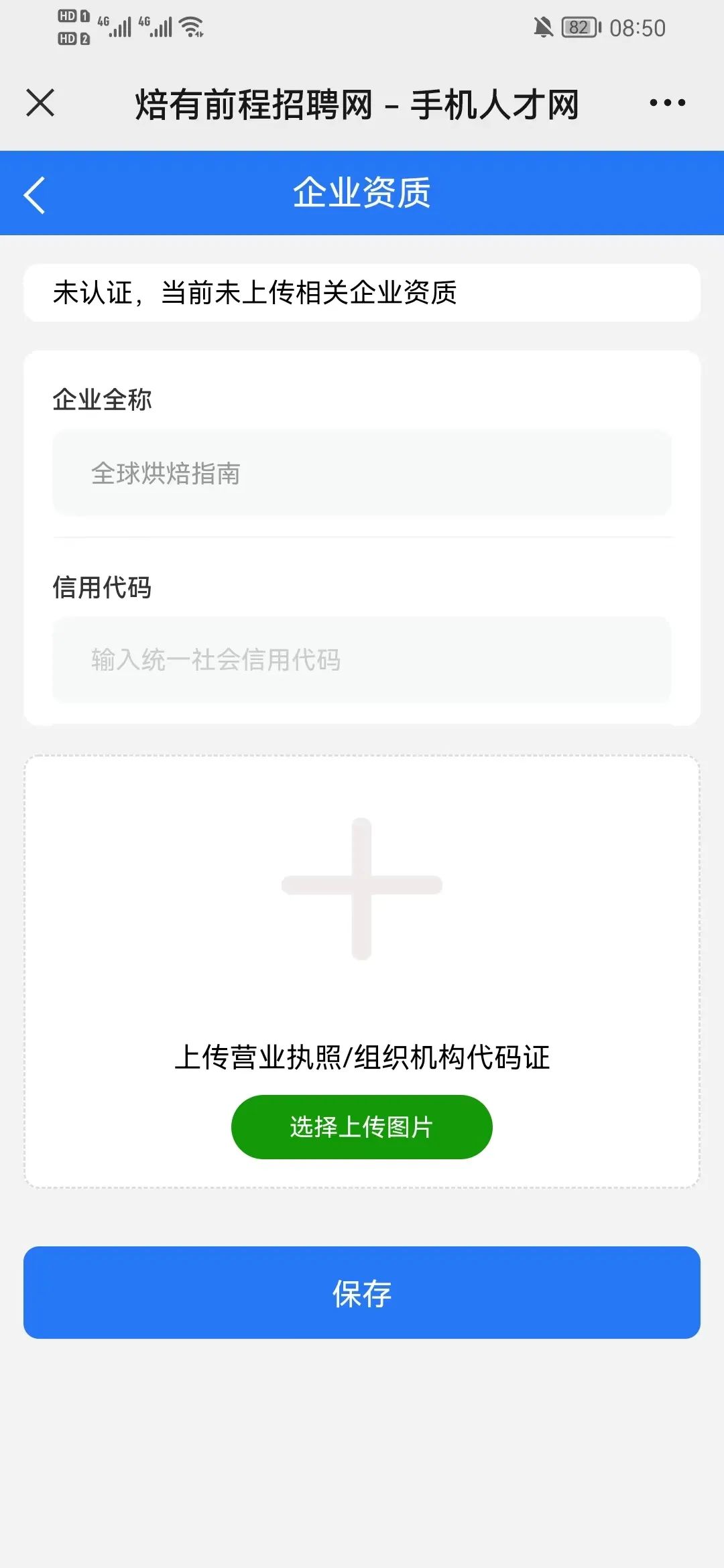Save the form with 保存
This screenshot has width=724, height=1568.
[362, 1293]
